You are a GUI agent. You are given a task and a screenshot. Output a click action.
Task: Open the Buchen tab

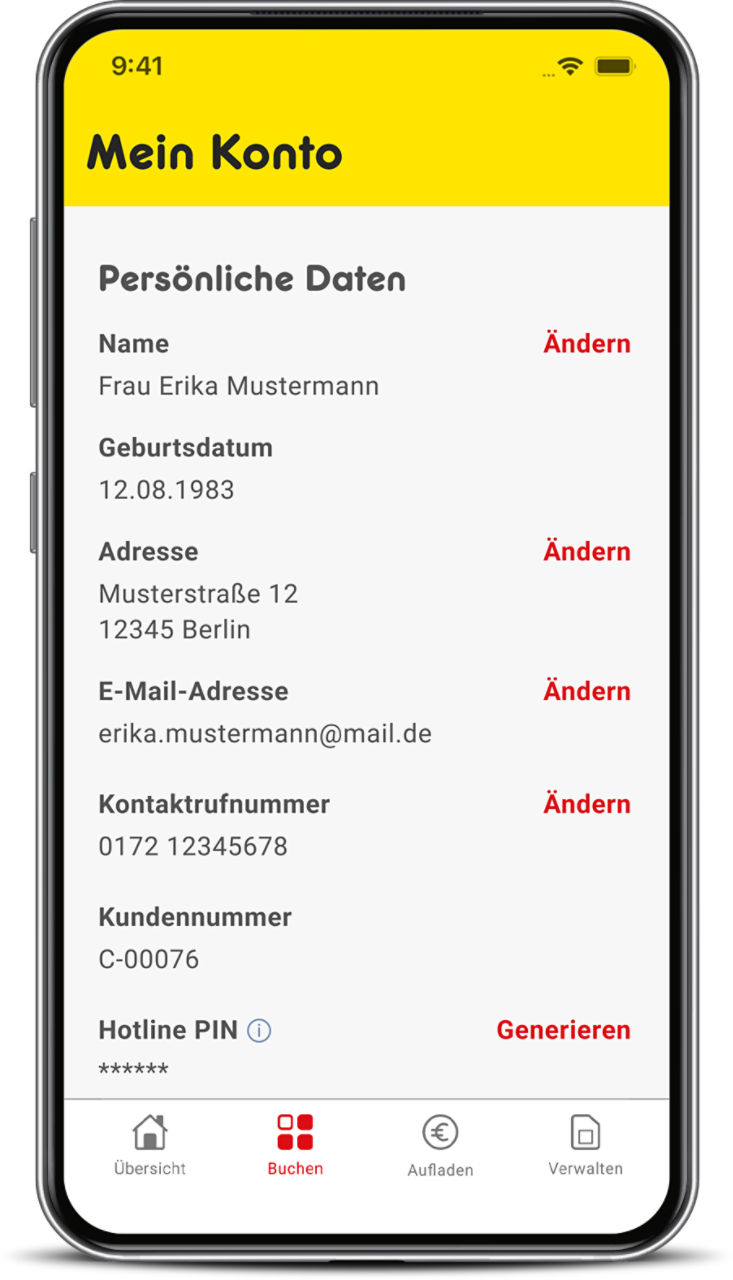click(295, 1145)
